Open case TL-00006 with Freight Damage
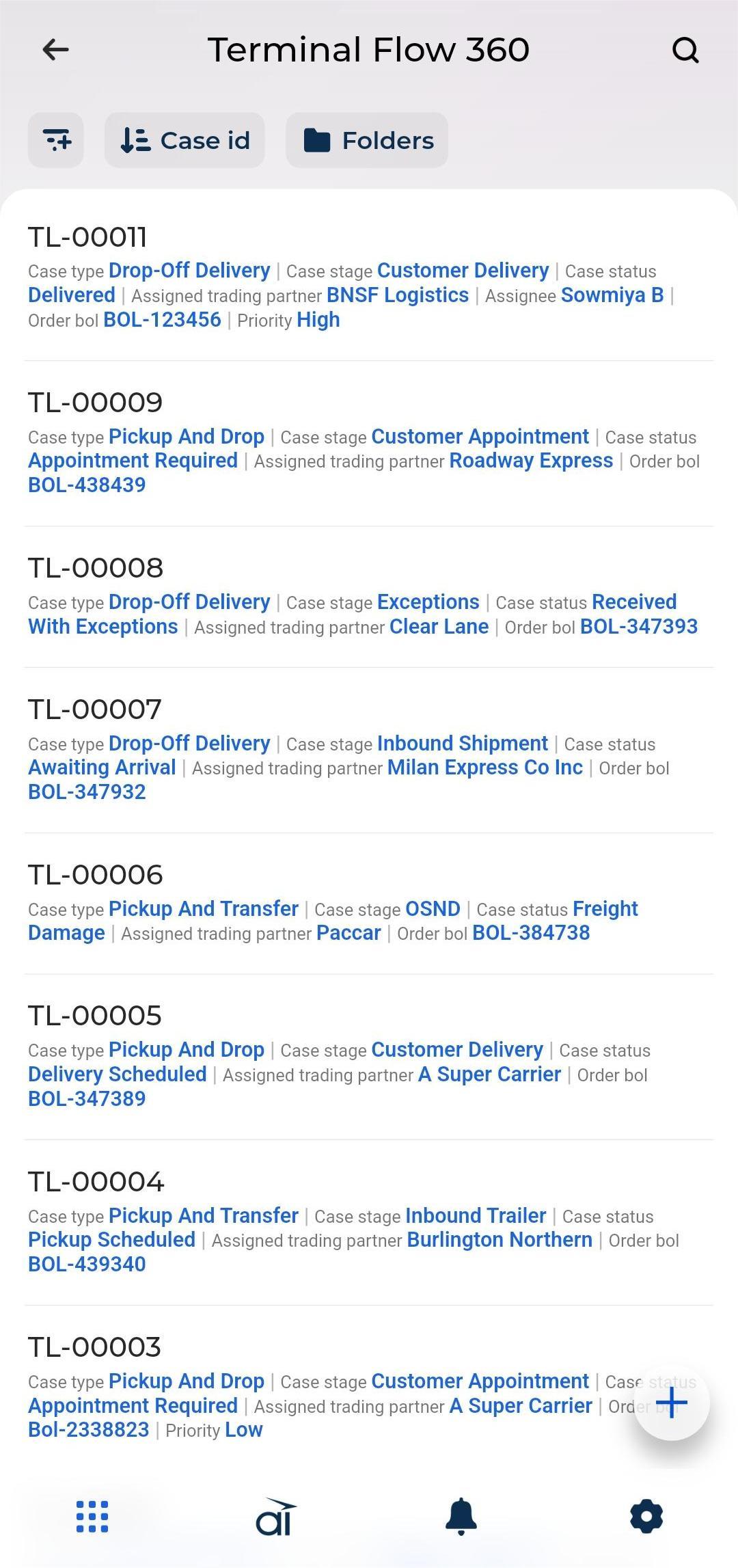738x1568 pixels. pos(95,875)
